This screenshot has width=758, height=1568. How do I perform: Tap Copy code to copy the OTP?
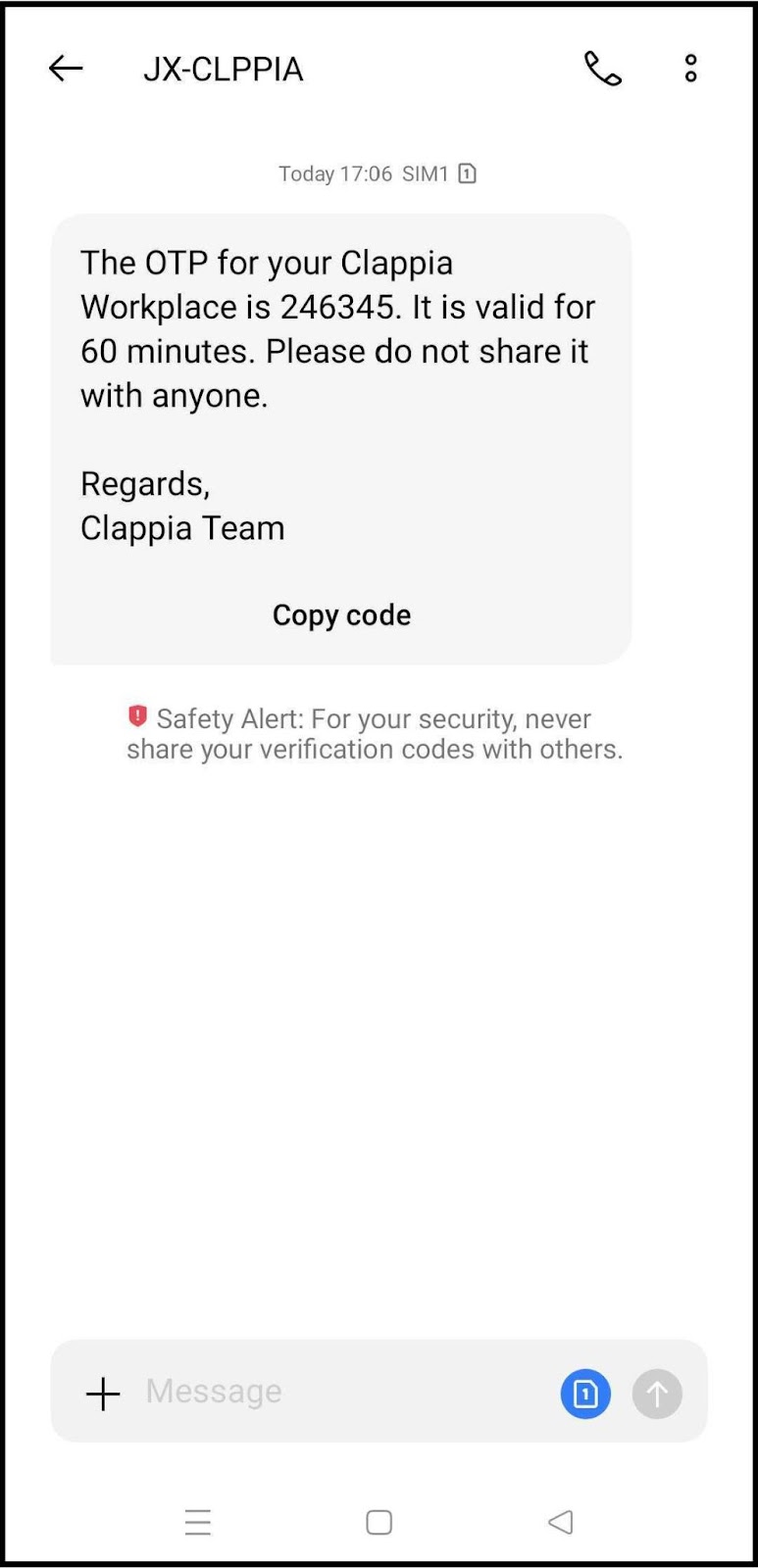coord(340,614)
